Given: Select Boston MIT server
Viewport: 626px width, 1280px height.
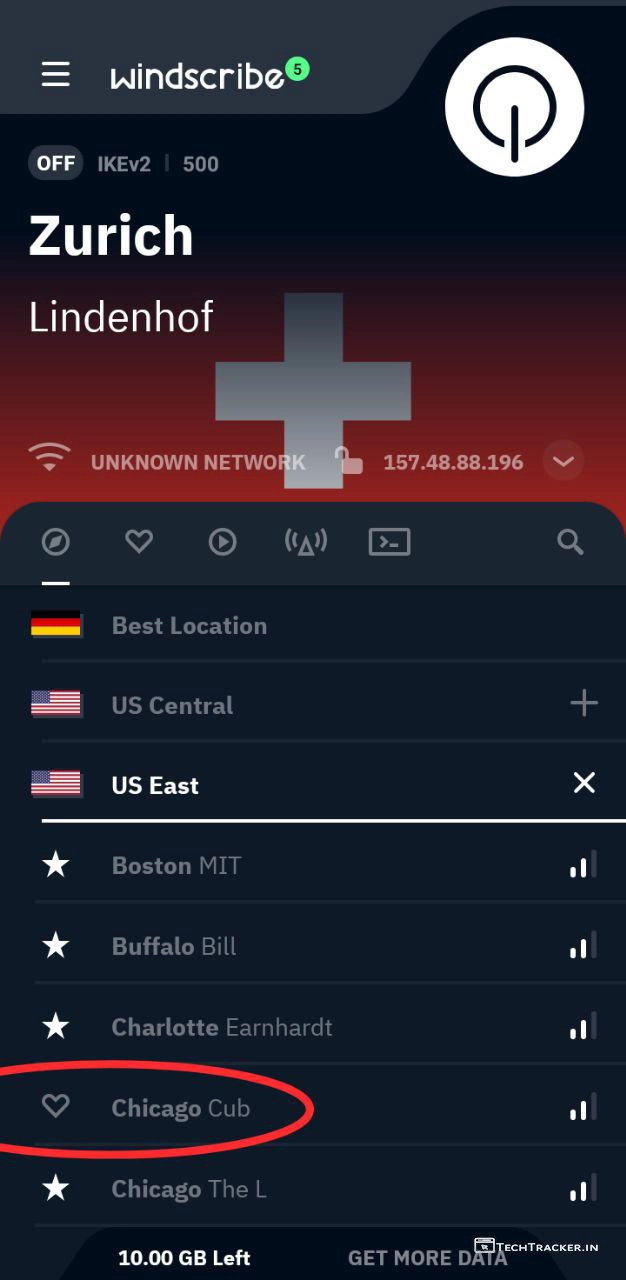Looking at the screenshot, I should (x=177, y=865).
